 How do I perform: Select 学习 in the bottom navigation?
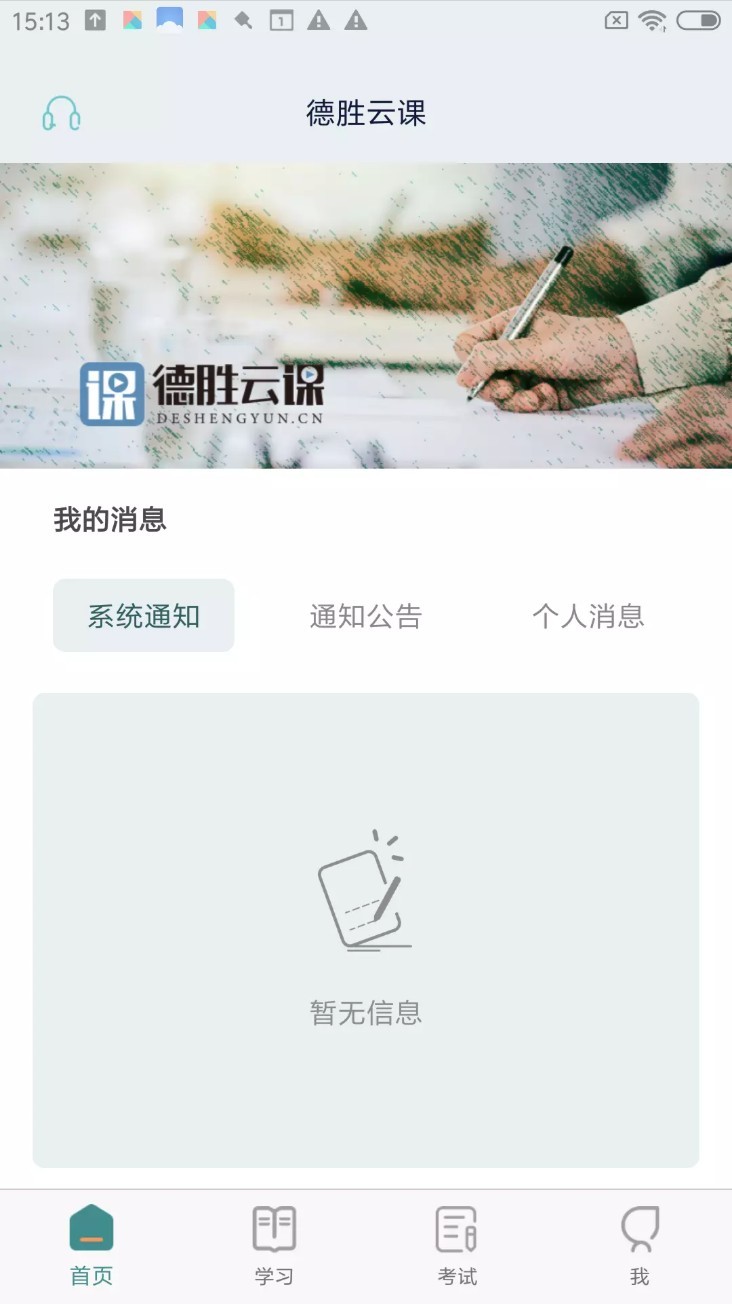pyautogui.click(x=274, y=1275)
